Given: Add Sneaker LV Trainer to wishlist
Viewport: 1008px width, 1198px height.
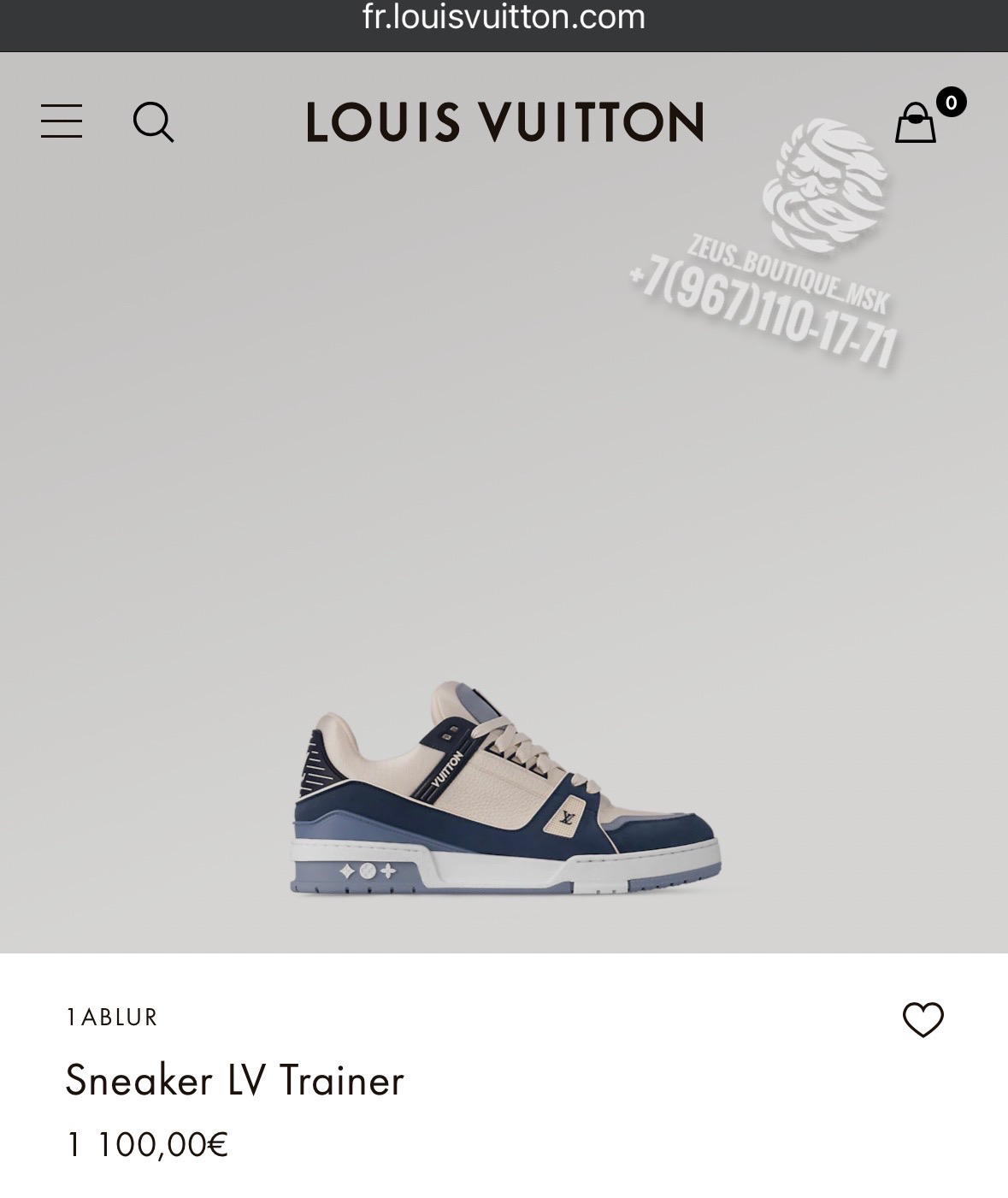Looking at the screenshot, I should (x=923, y=1019).
